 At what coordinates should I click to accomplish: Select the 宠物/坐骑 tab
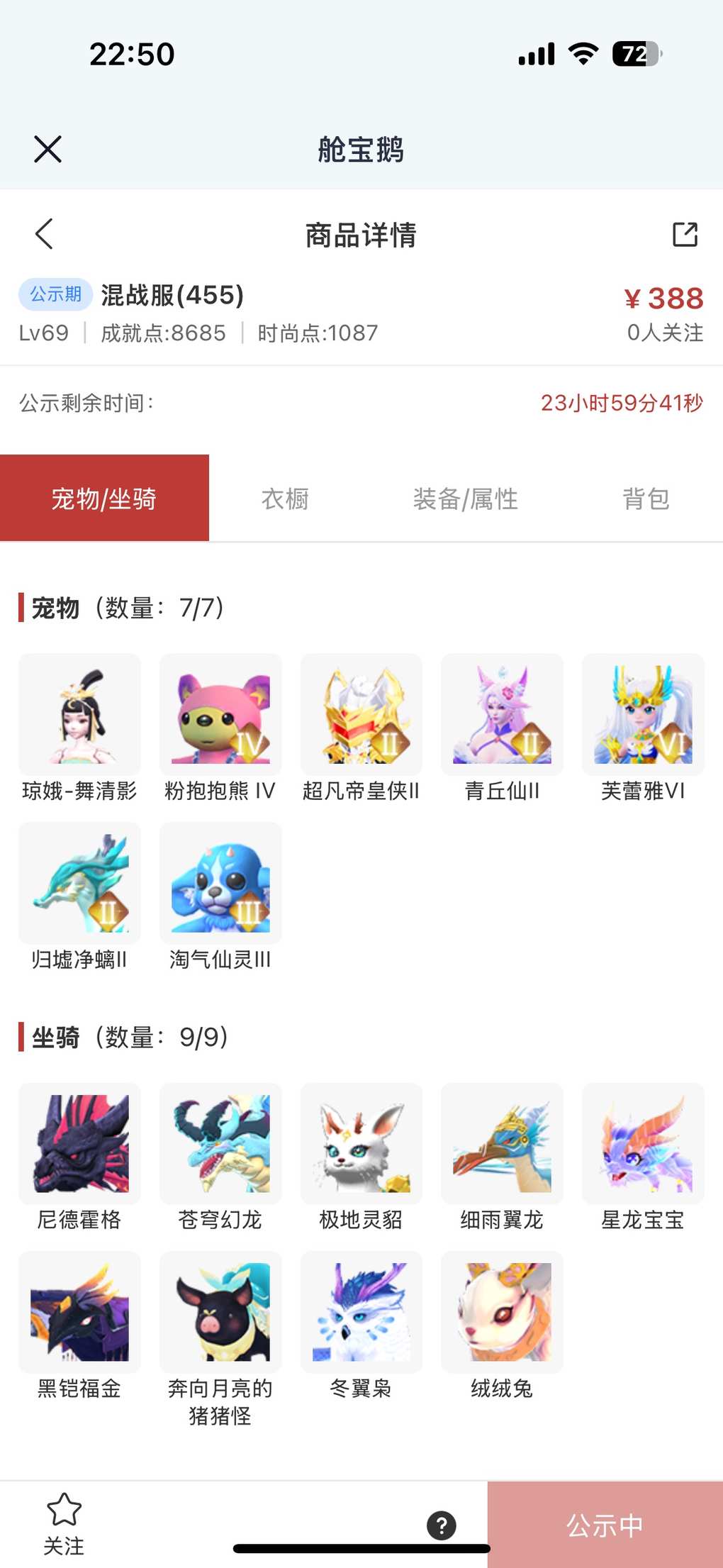104,499
